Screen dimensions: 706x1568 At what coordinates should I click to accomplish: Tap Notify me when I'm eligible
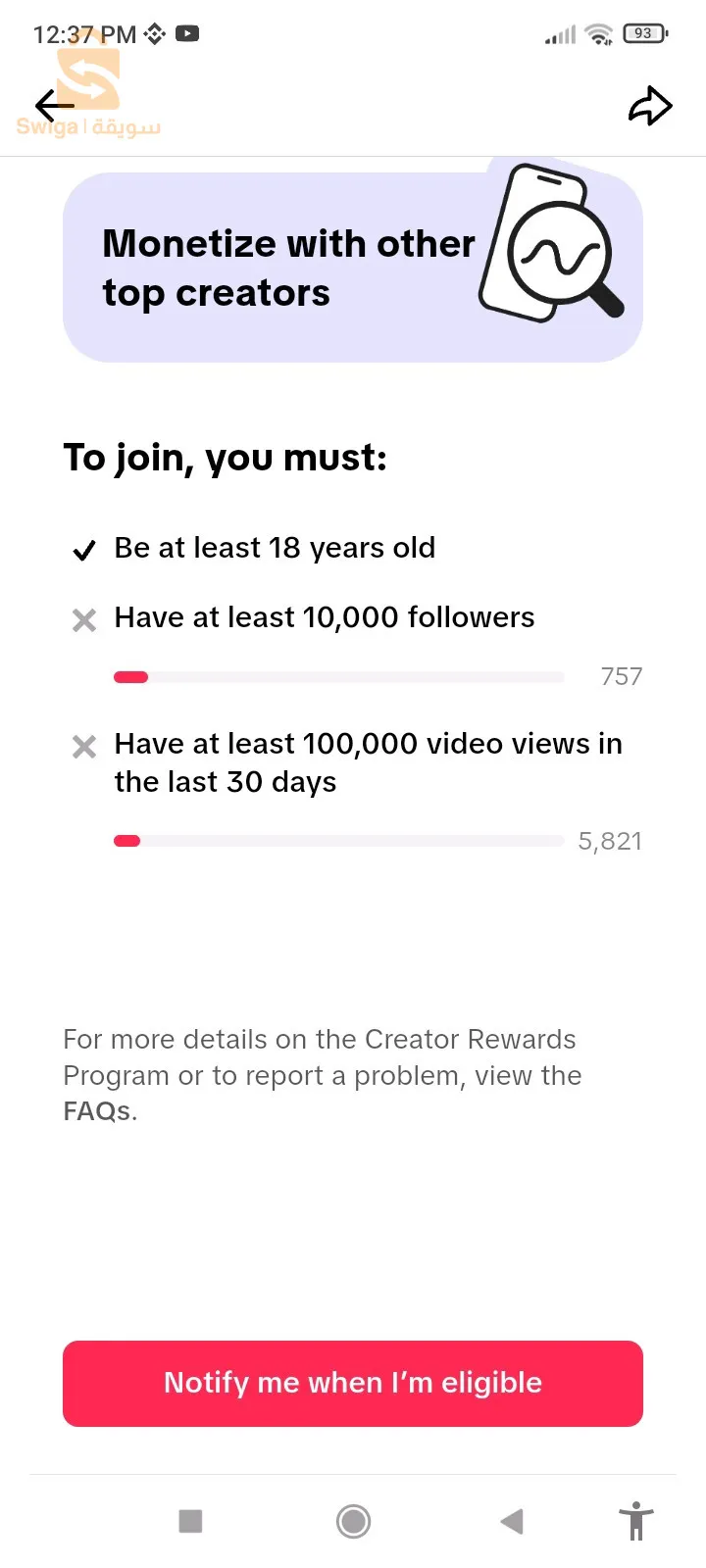tap(353, 1383)
